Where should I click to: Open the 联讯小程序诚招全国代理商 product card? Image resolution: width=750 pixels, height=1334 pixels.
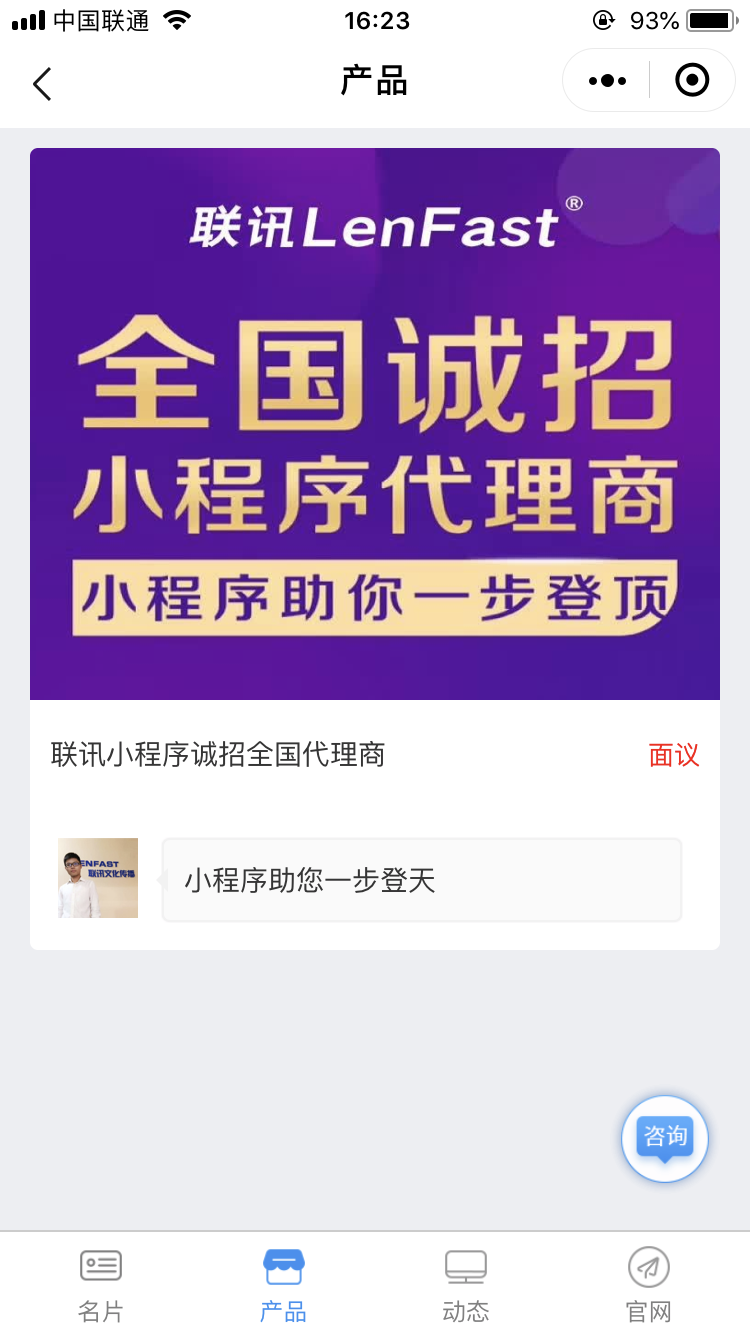(x=375, y=549)
